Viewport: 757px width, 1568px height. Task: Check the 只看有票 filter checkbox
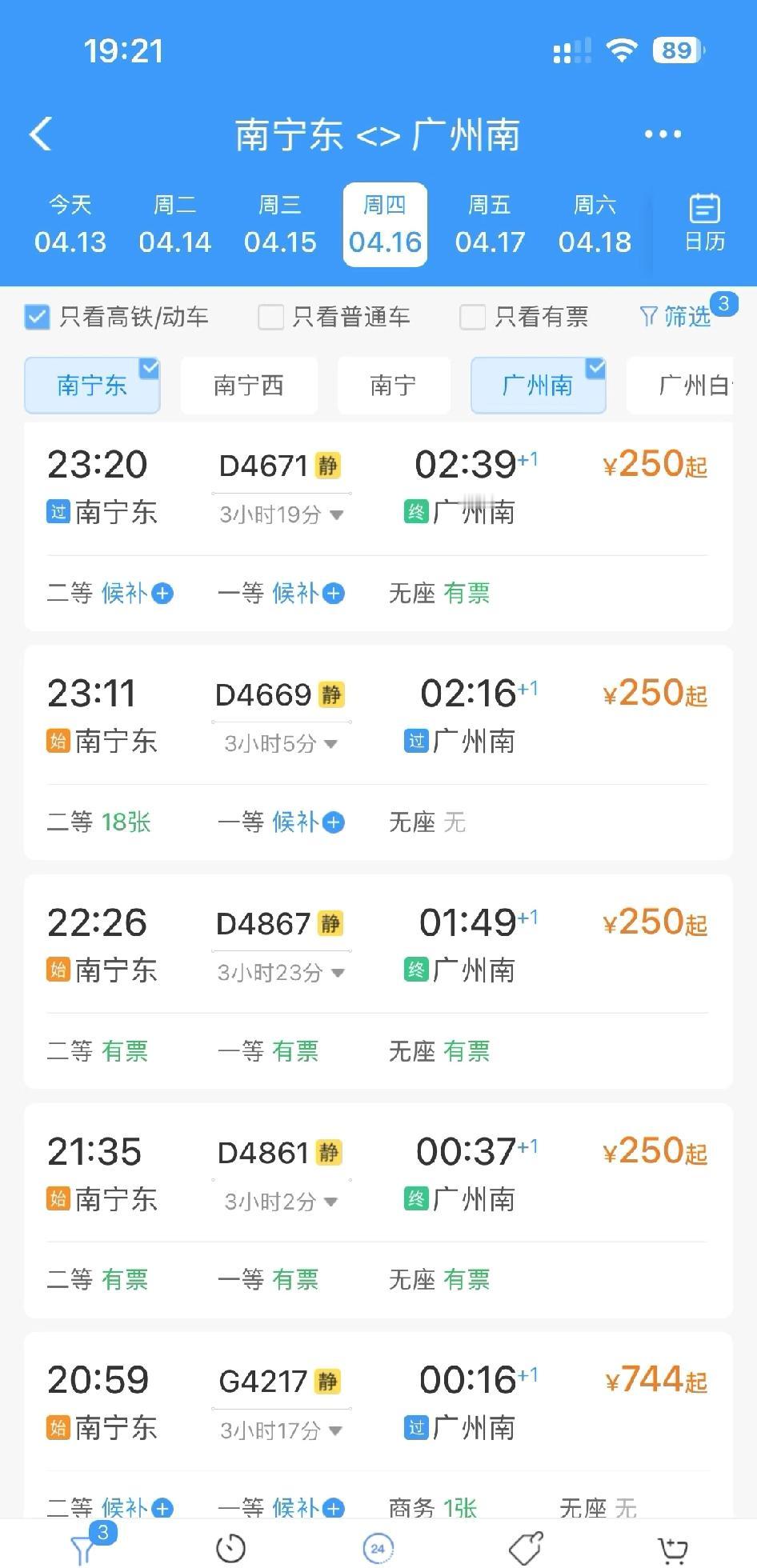[472, 317]
